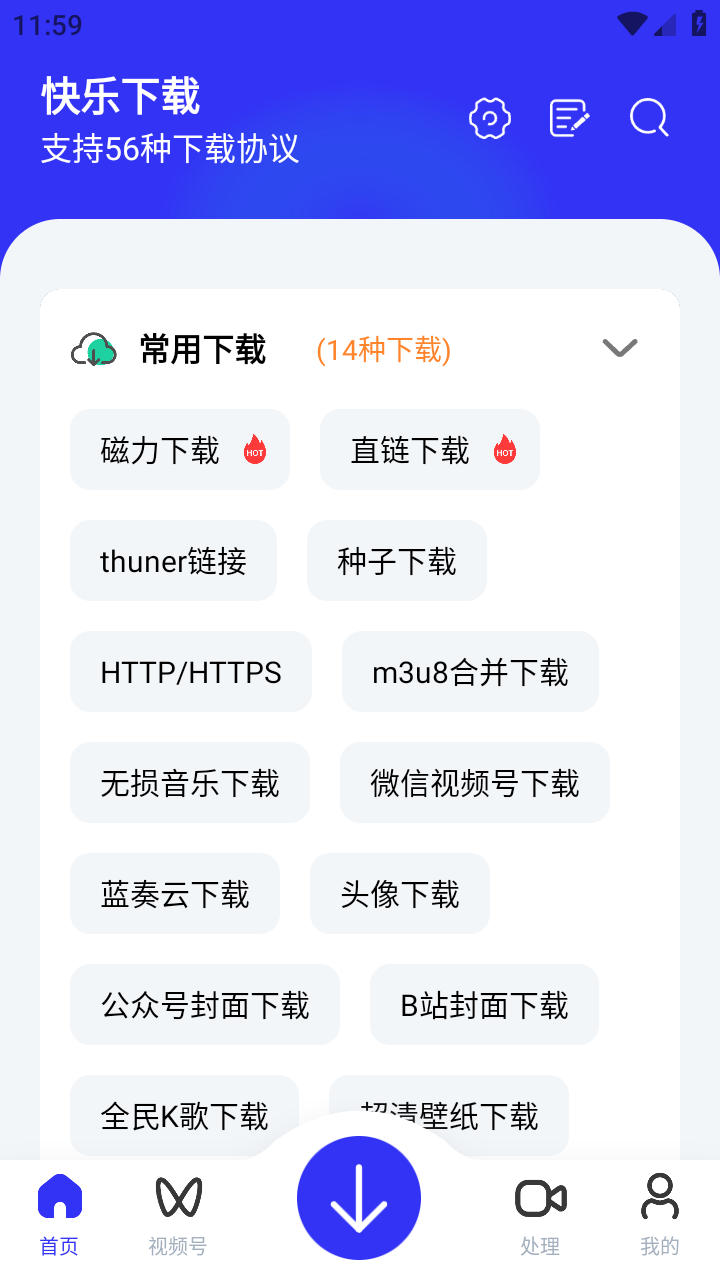Select 头像下载 option
Screen dimensions: 720x1280
click(x=400, y=894)
